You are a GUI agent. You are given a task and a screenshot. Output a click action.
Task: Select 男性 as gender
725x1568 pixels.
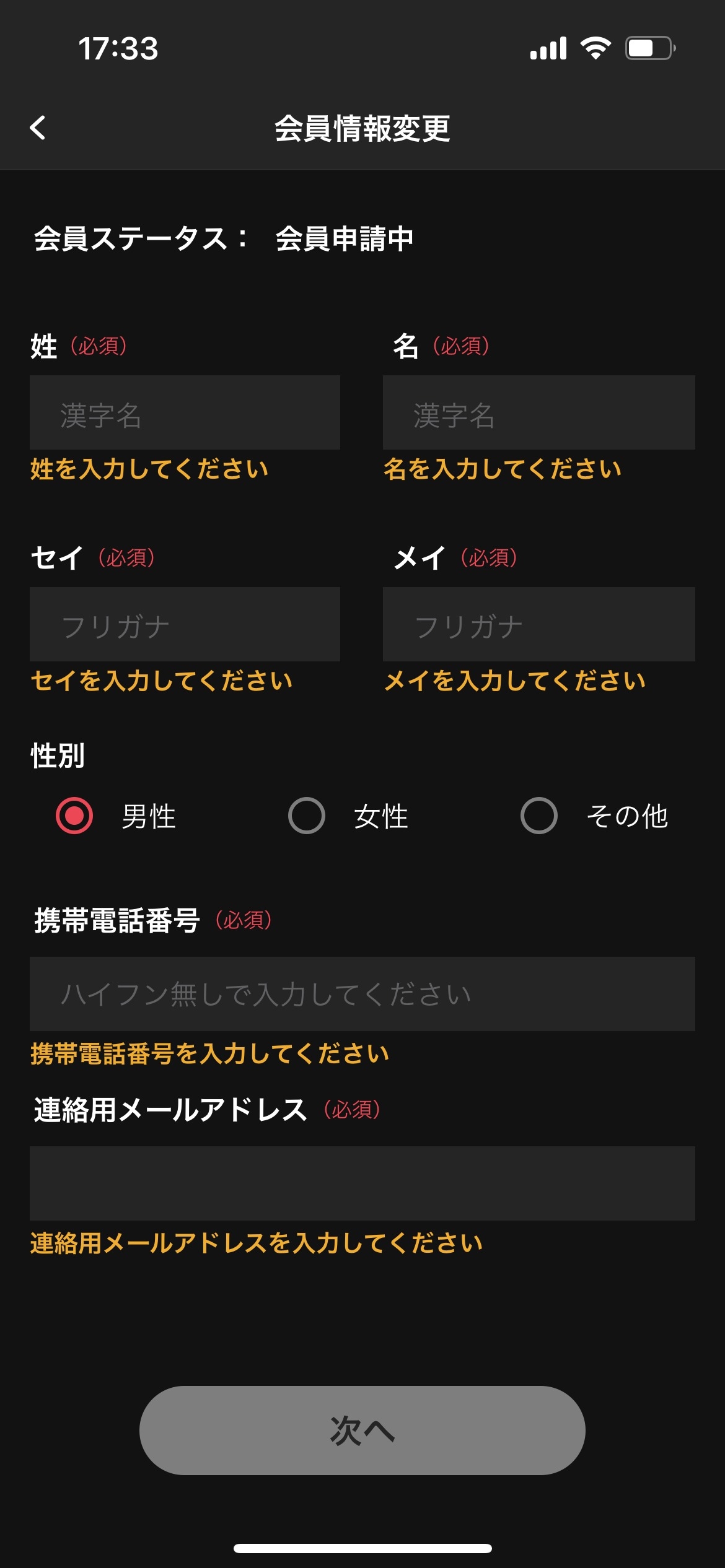(x=74, y=816)
